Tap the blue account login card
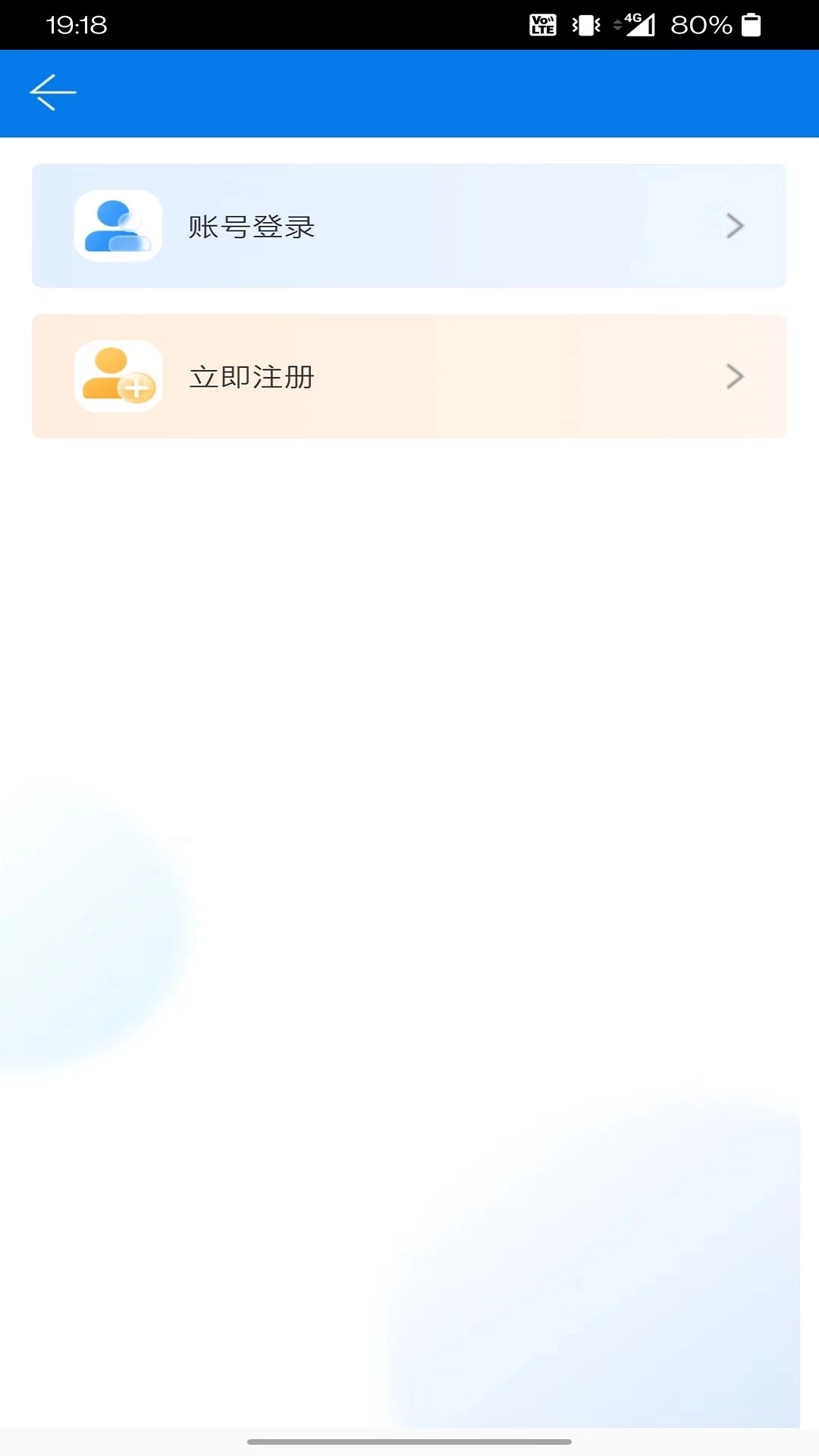 [x=409, y=225]
